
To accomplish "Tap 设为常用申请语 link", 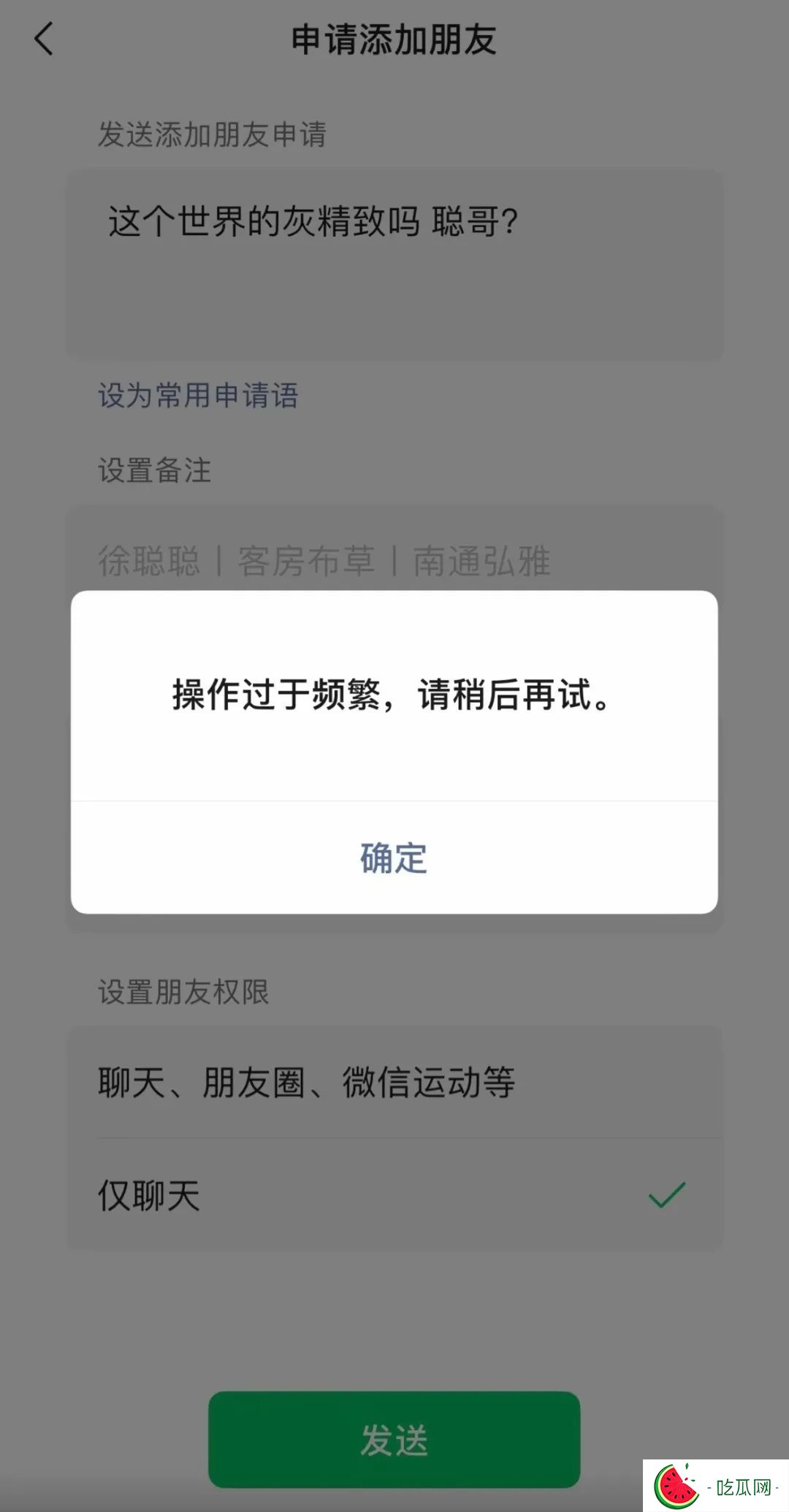I will pos(198,395).
